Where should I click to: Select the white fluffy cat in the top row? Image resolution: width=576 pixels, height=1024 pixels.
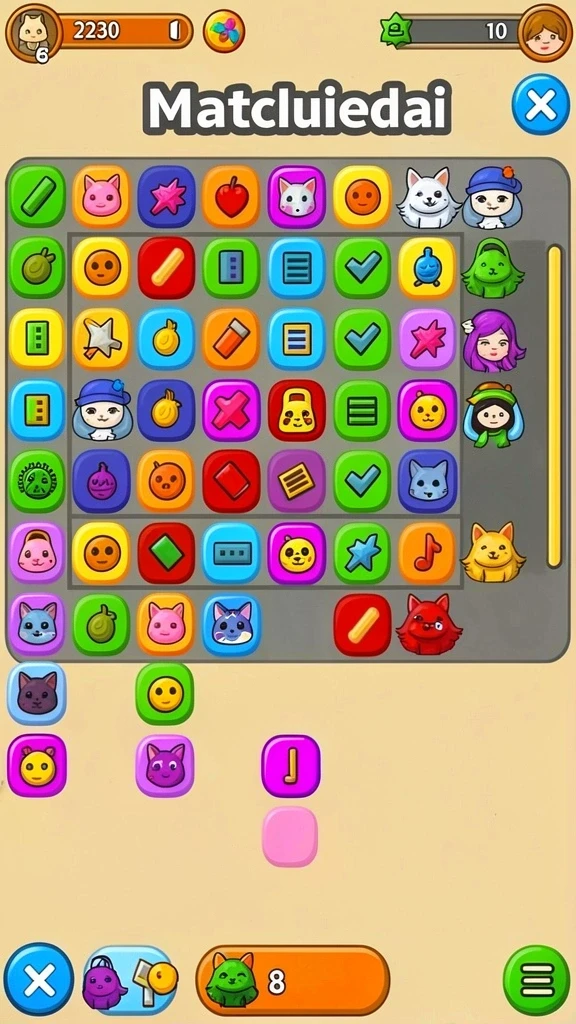coord(428,197)
